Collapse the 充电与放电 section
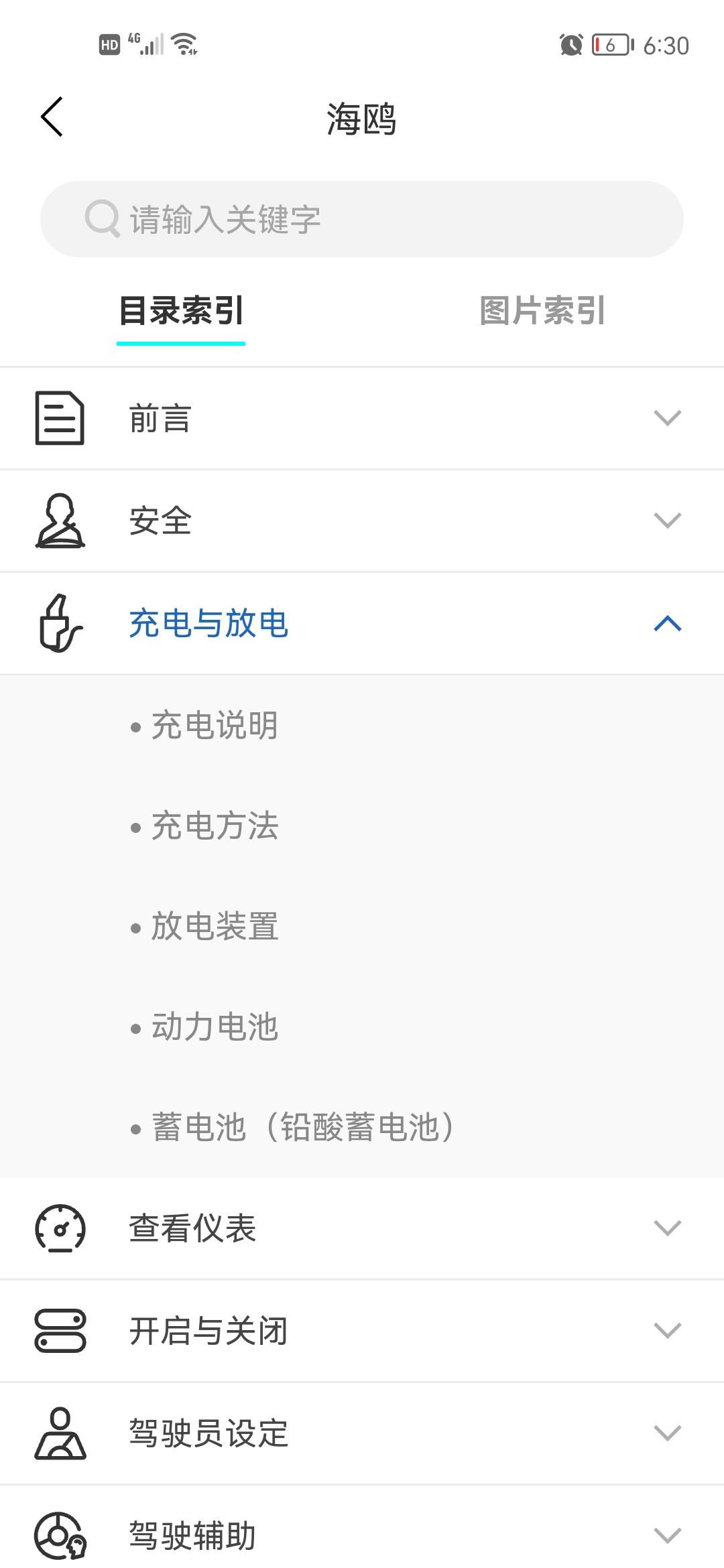 [362, 624]
